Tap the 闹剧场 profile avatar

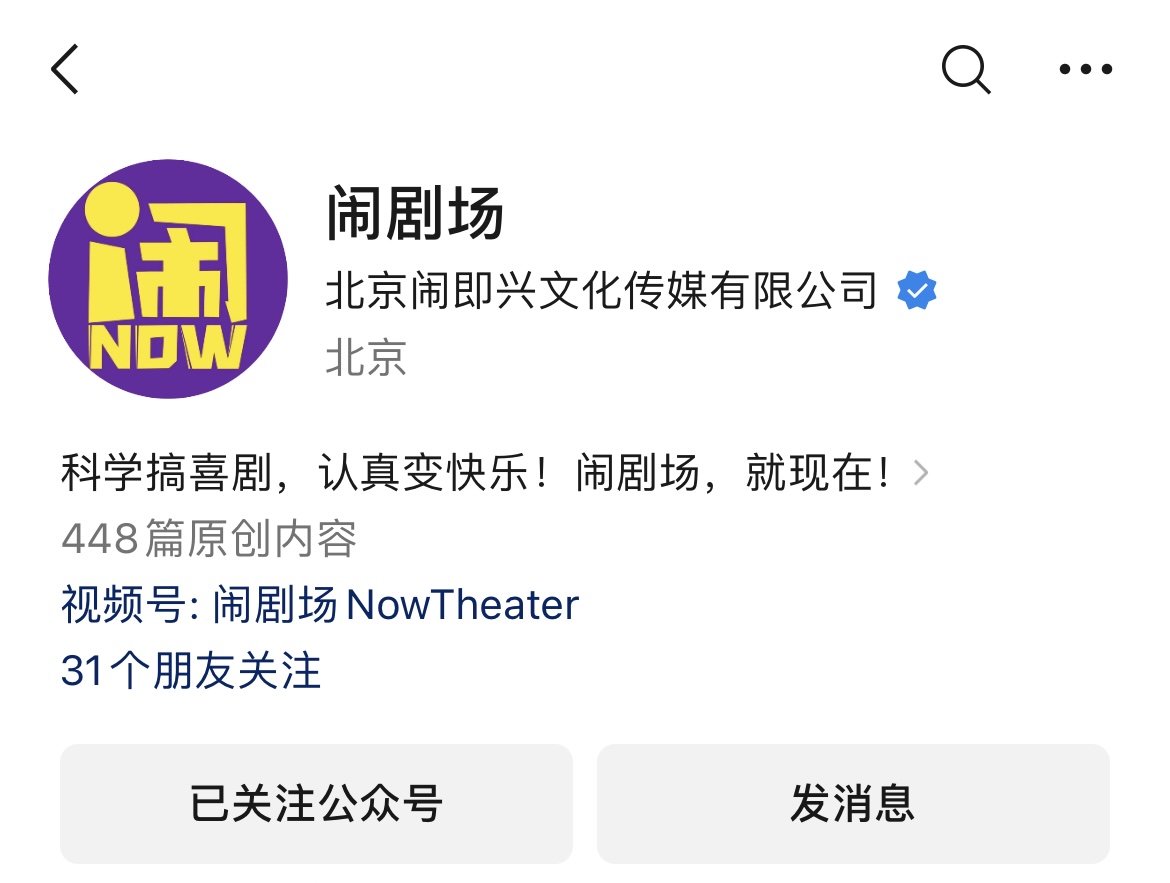168,279
